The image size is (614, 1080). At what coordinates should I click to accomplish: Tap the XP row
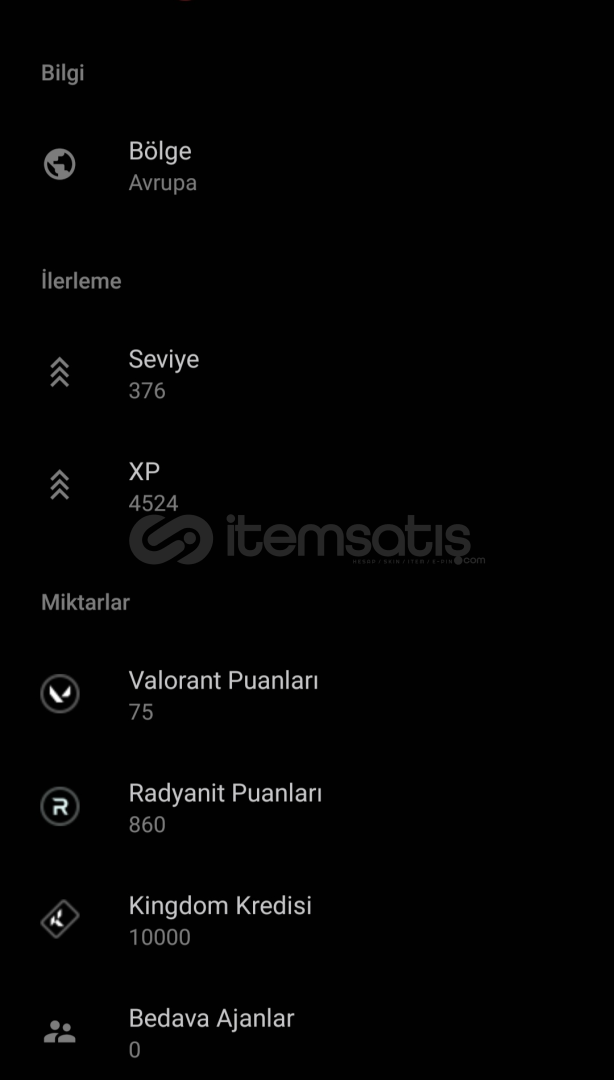[x=307, y=486]
